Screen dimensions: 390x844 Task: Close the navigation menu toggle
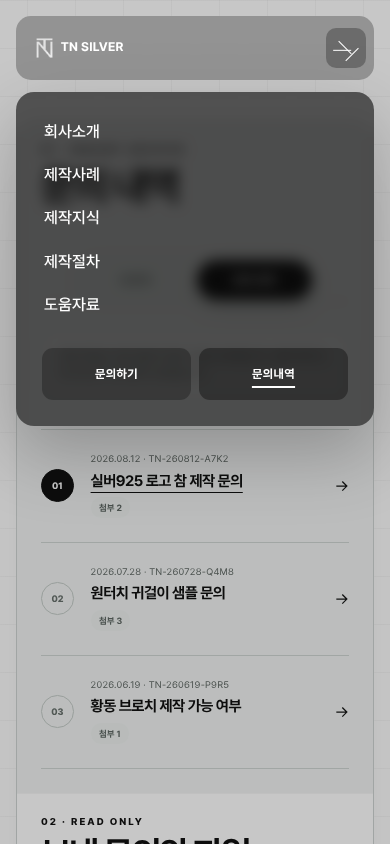pos(346,48)
